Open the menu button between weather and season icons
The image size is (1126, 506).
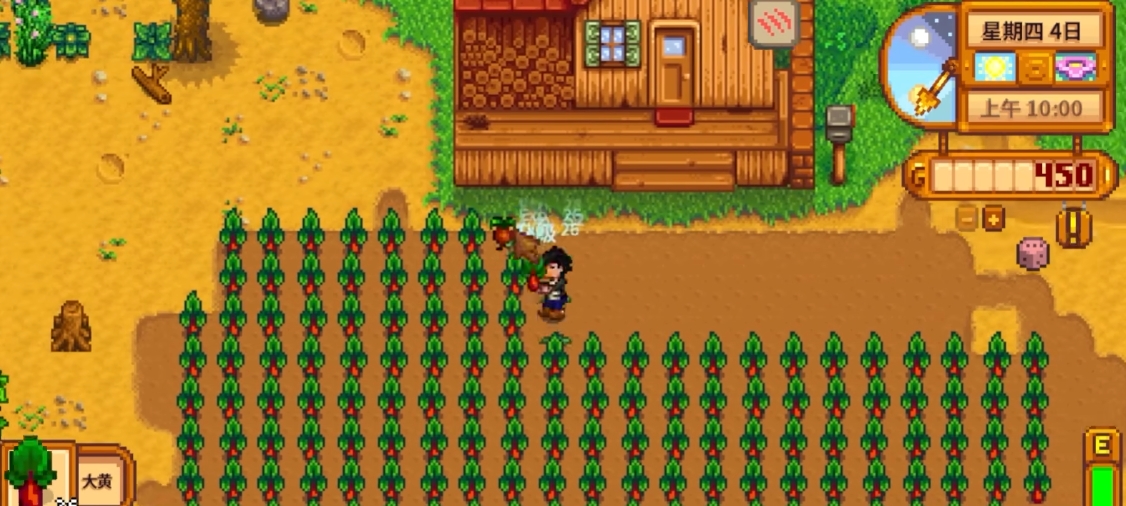pos(1037,68)
